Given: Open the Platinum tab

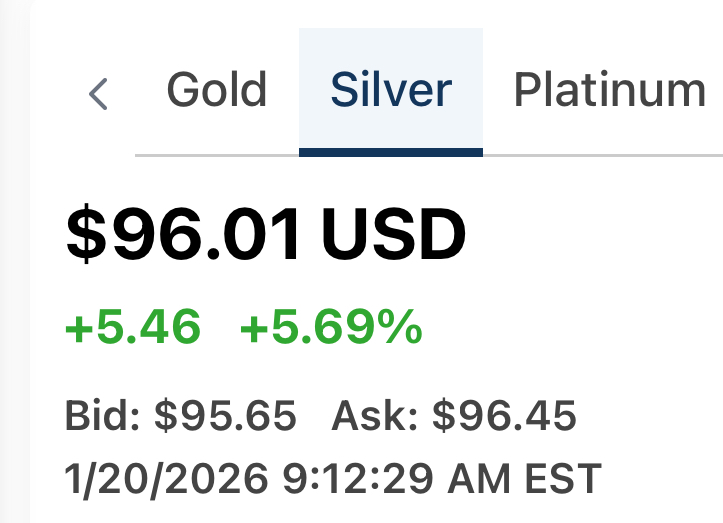Looking at the screenshot, I should tap(609, 91).
